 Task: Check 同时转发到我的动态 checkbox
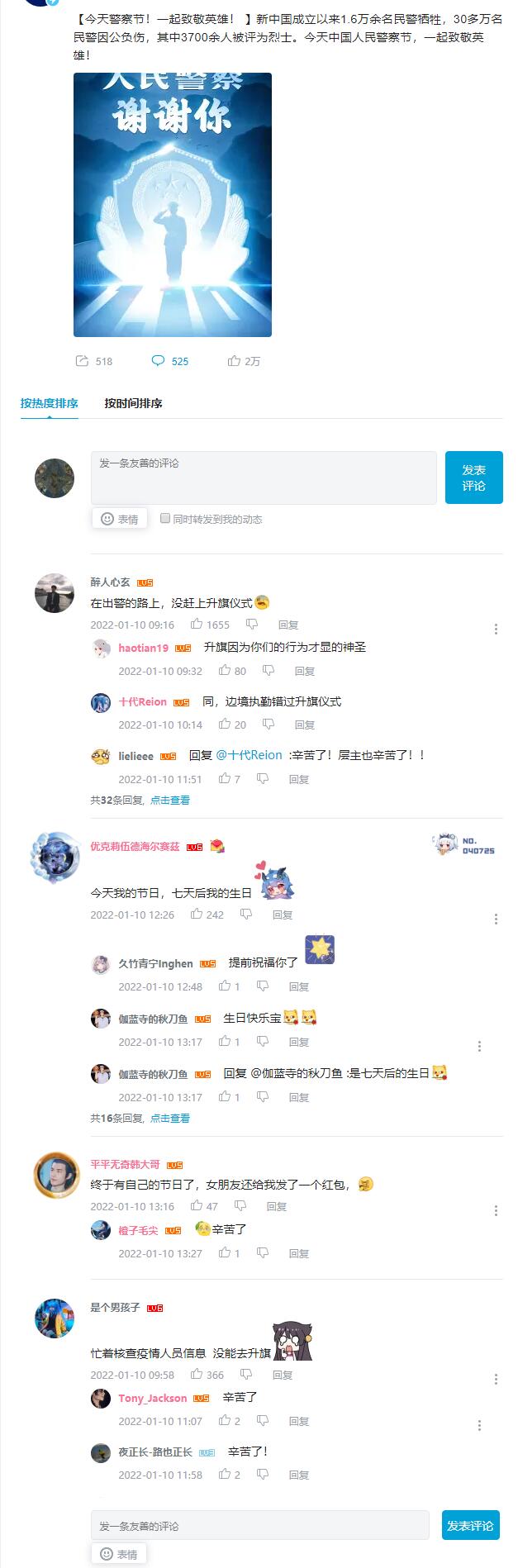(165, 518)
